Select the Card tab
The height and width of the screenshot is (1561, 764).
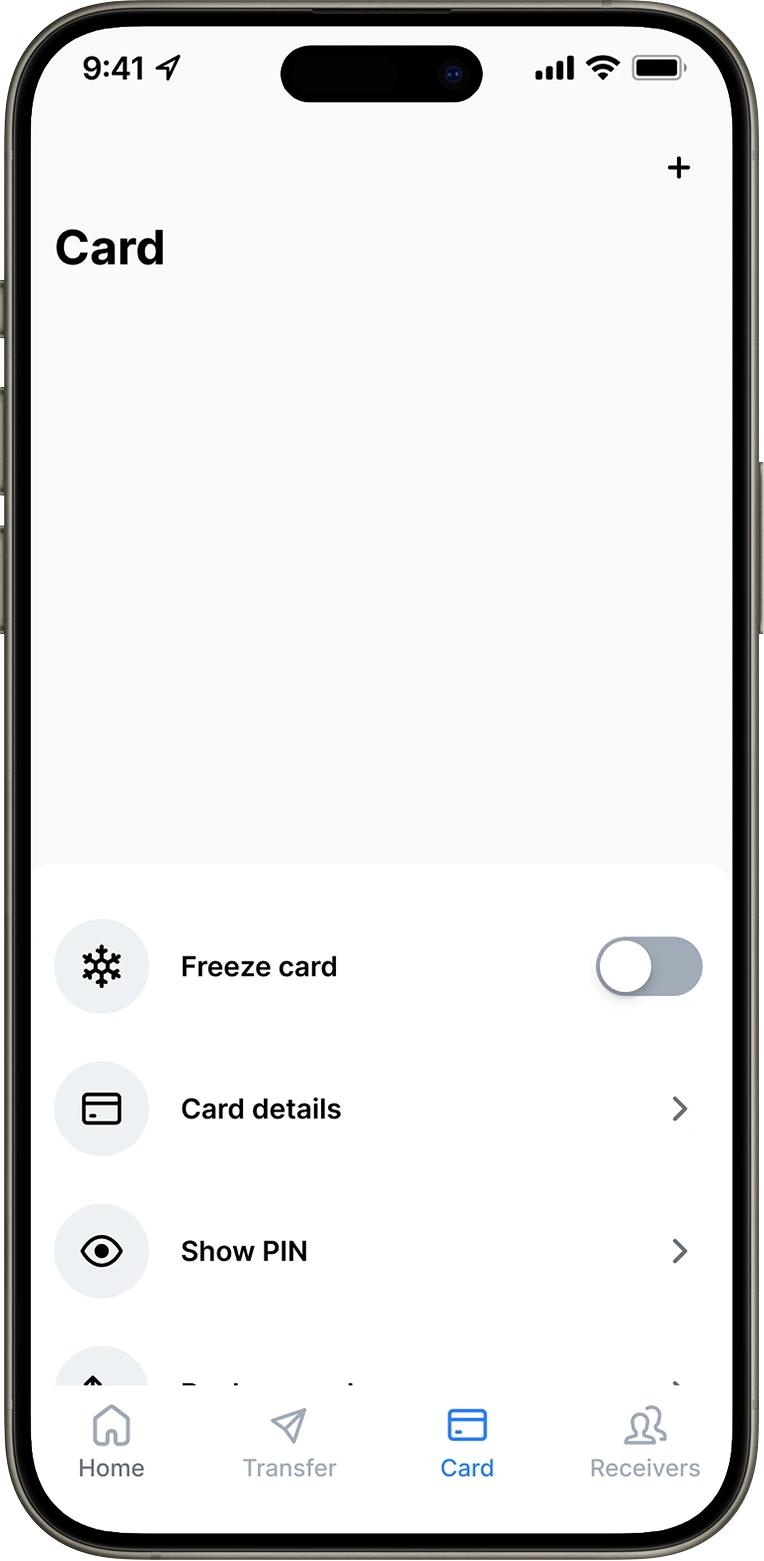click(x=467, y=1443)
